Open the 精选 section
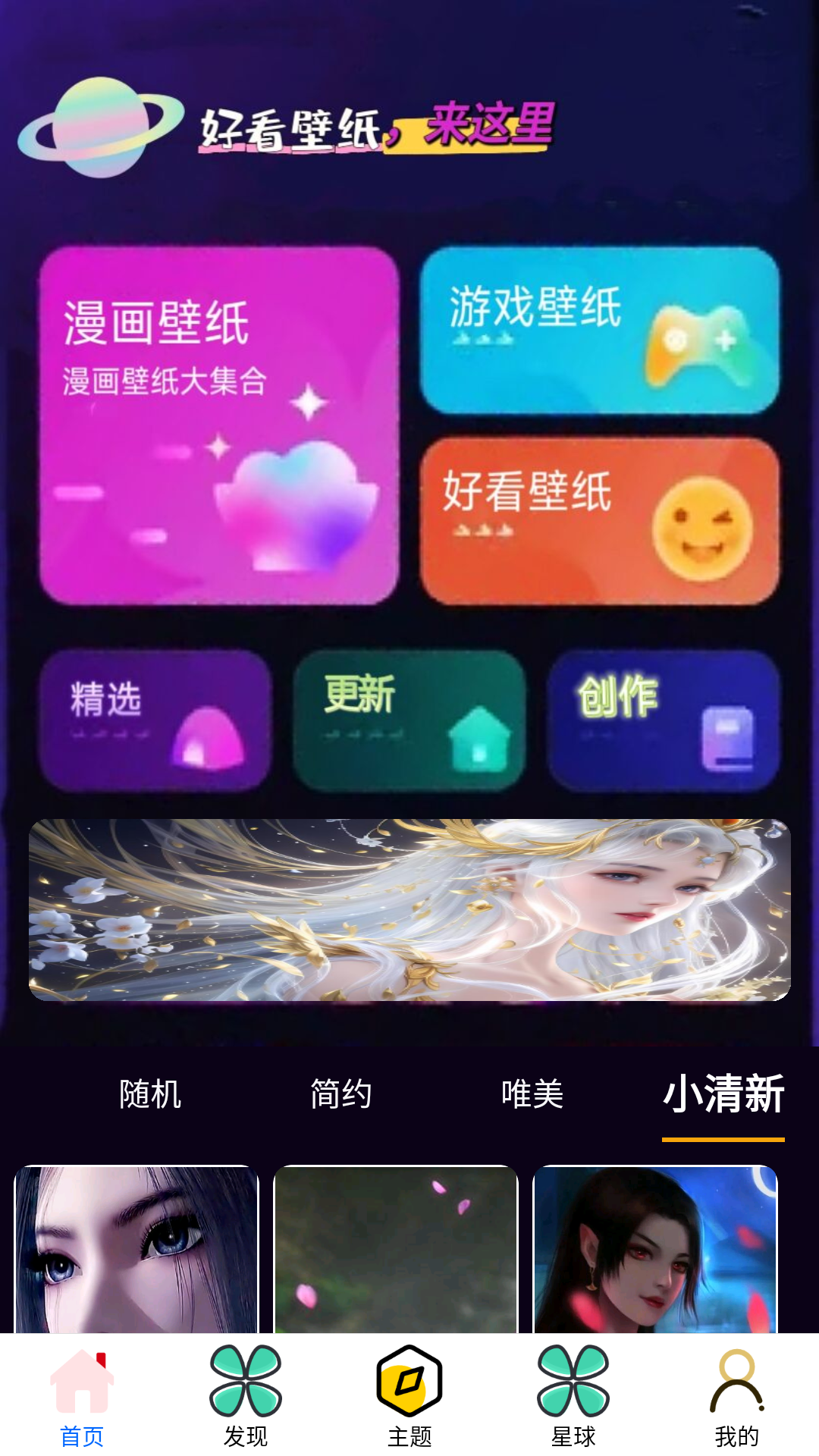The width and height of the screenshot is (819, 1456). [x=155, y=720]
